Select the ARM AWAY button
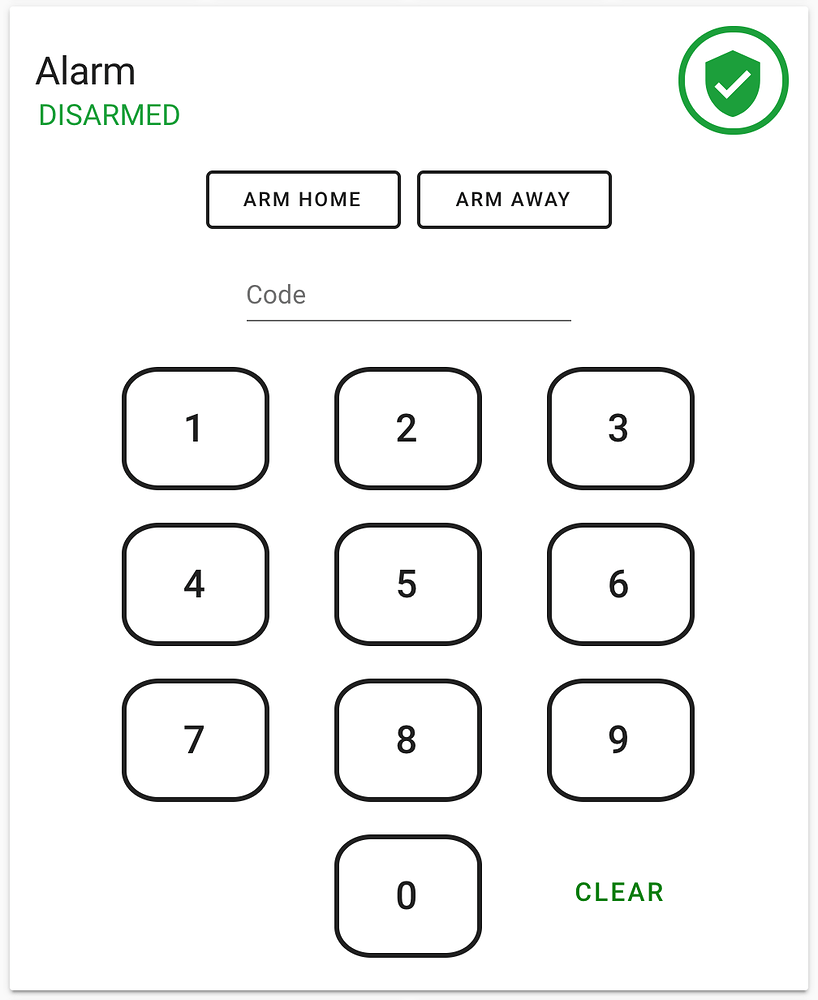The height and width of the screenshot is (1000, 818). pyautogui.click(x=514, y=199)
